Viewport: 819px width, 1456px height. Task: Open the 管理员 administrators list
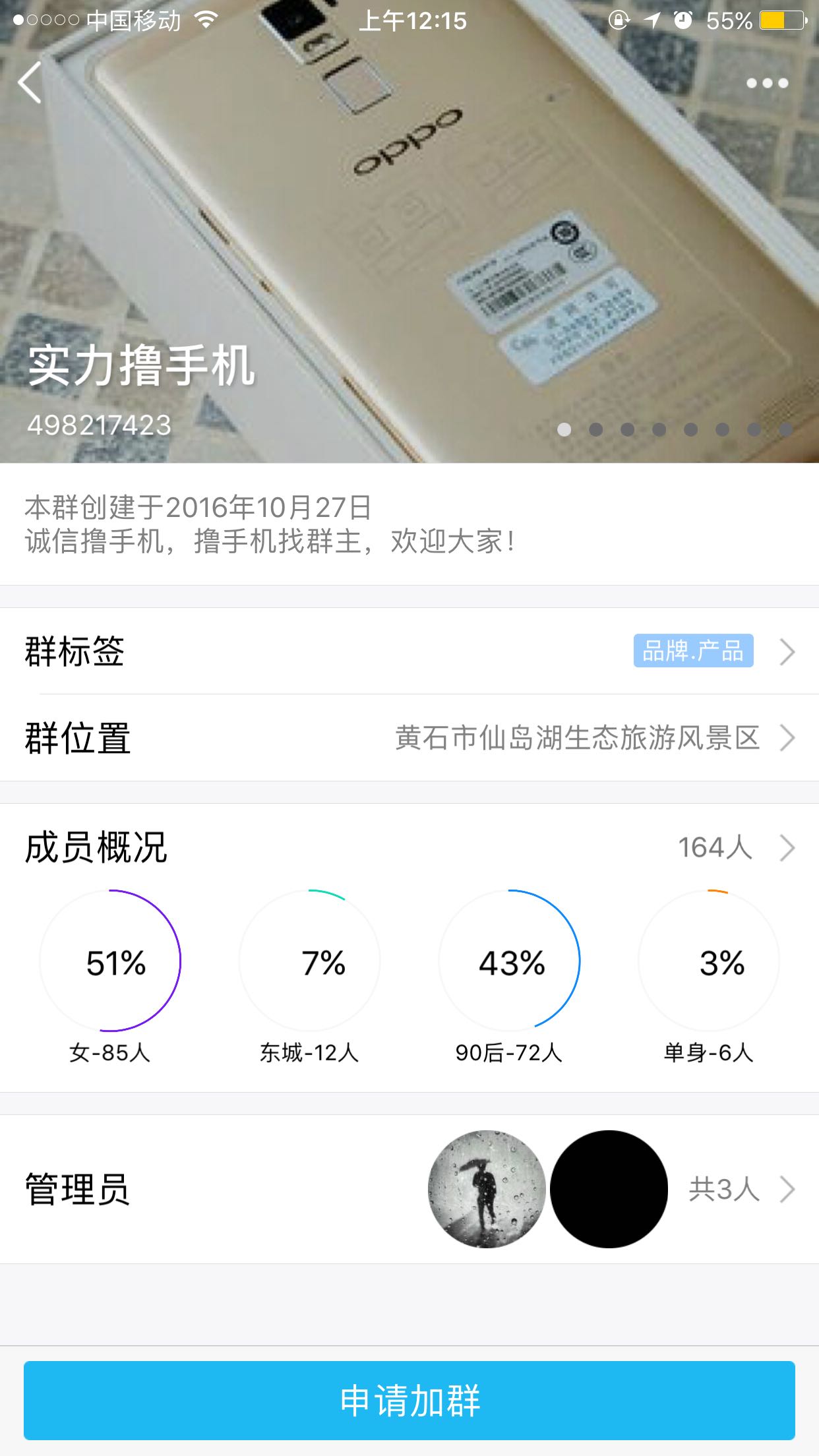click(409, 1189)
